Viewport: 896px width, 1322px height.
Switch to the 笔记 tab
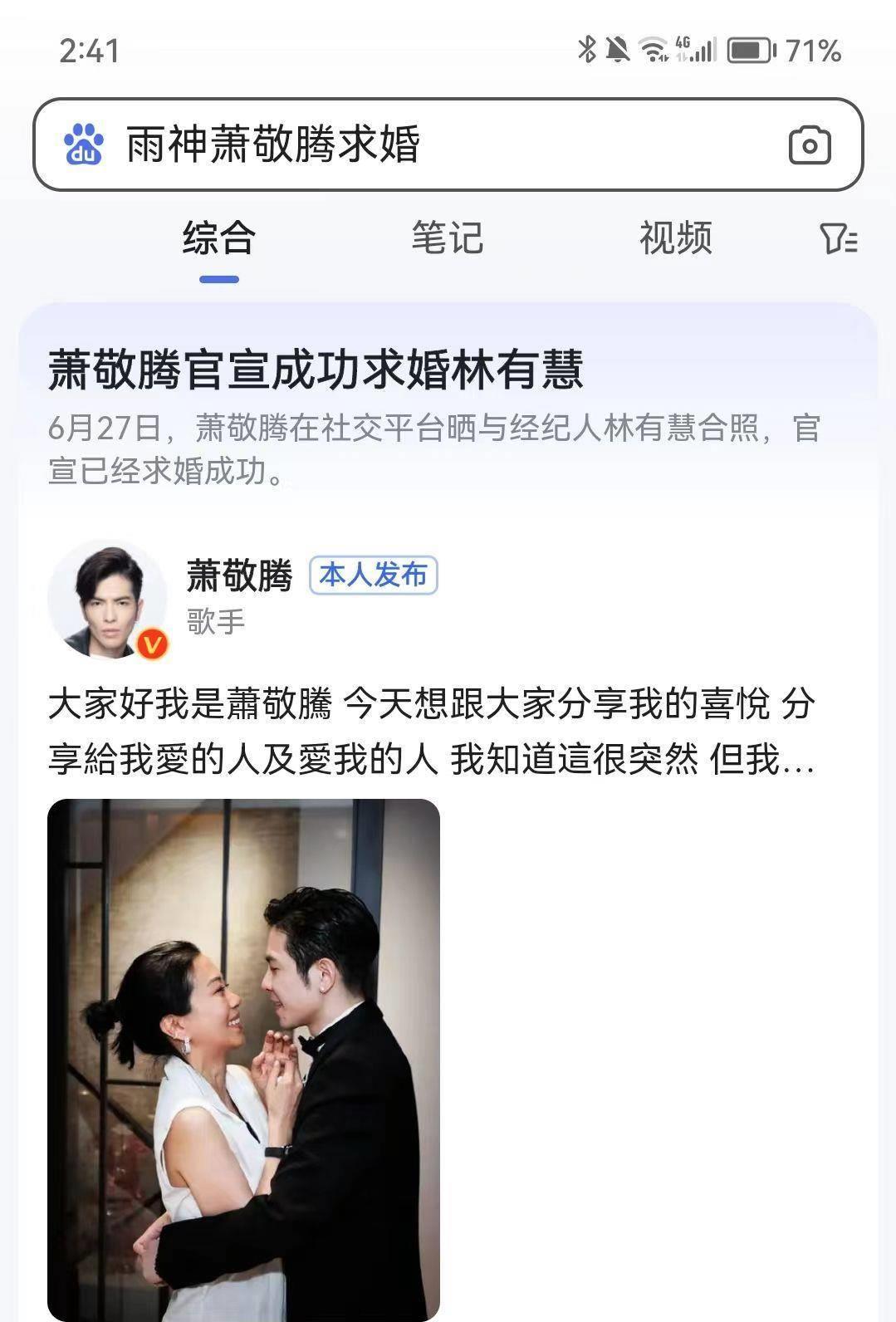[448, 239]
